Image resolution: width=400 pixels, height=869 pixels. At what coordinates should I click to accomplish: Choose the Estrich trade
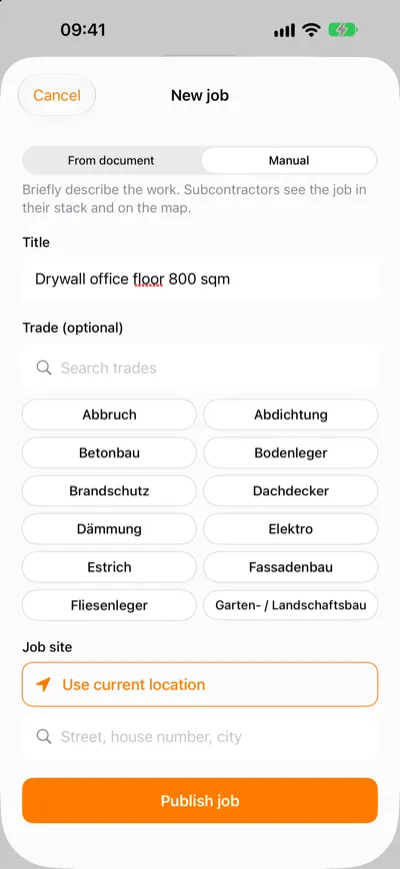(x=109, y=567)
